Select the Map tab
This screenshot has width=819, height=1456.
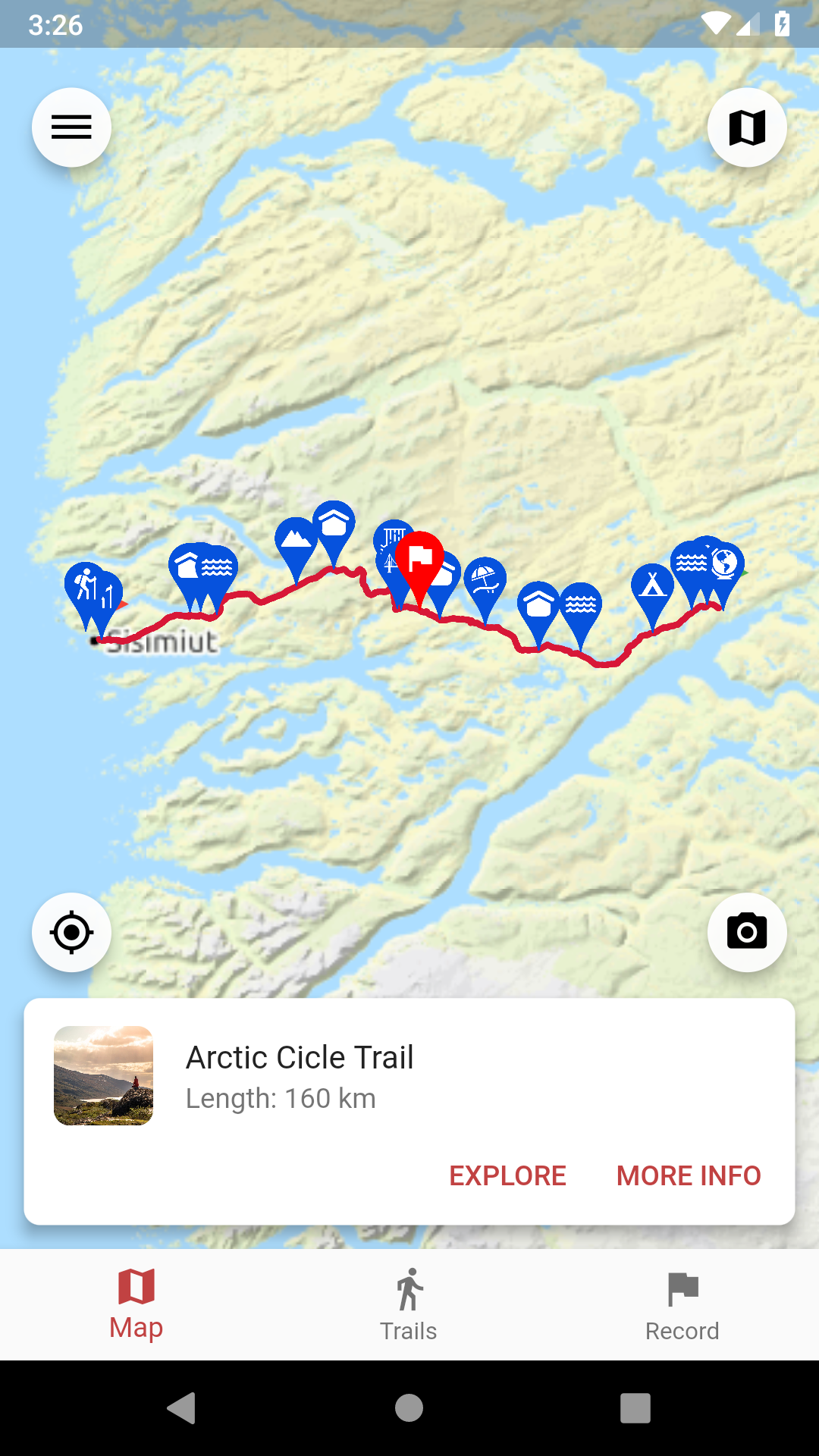(x=136, y=1304)
